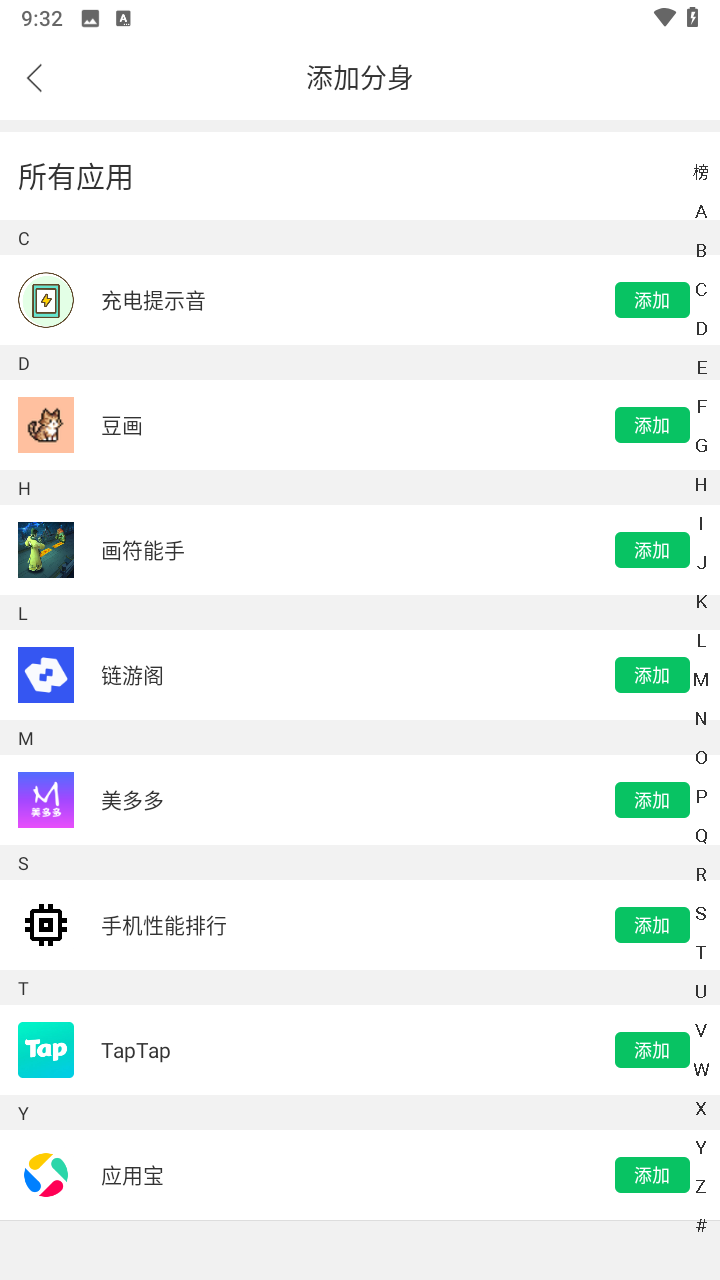Jump to letter A in the index

pyautogui.click(x=701, y=211)
